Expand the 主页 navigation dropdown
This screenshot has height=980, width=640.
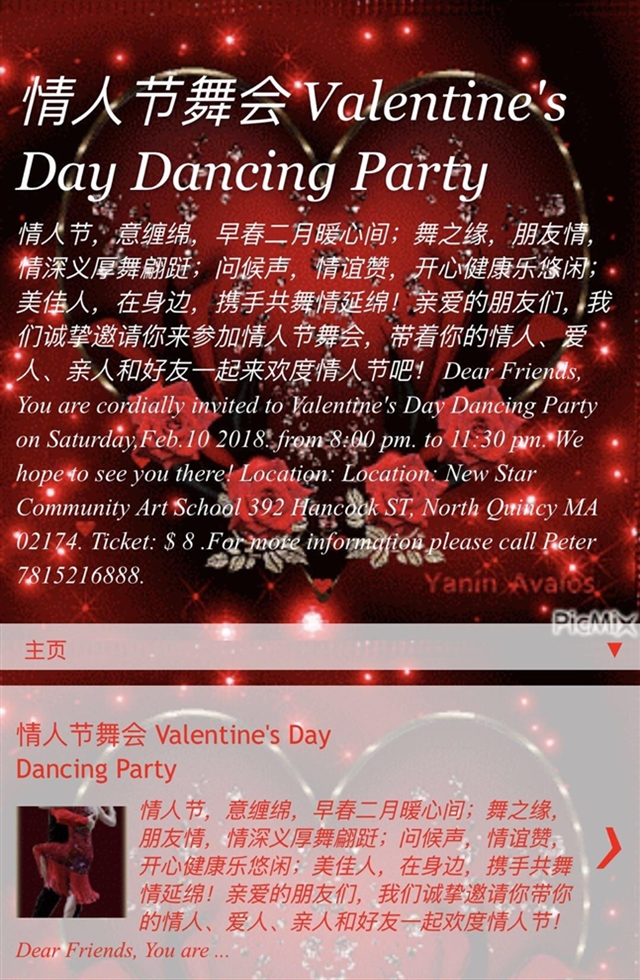[x=614, y=650]
